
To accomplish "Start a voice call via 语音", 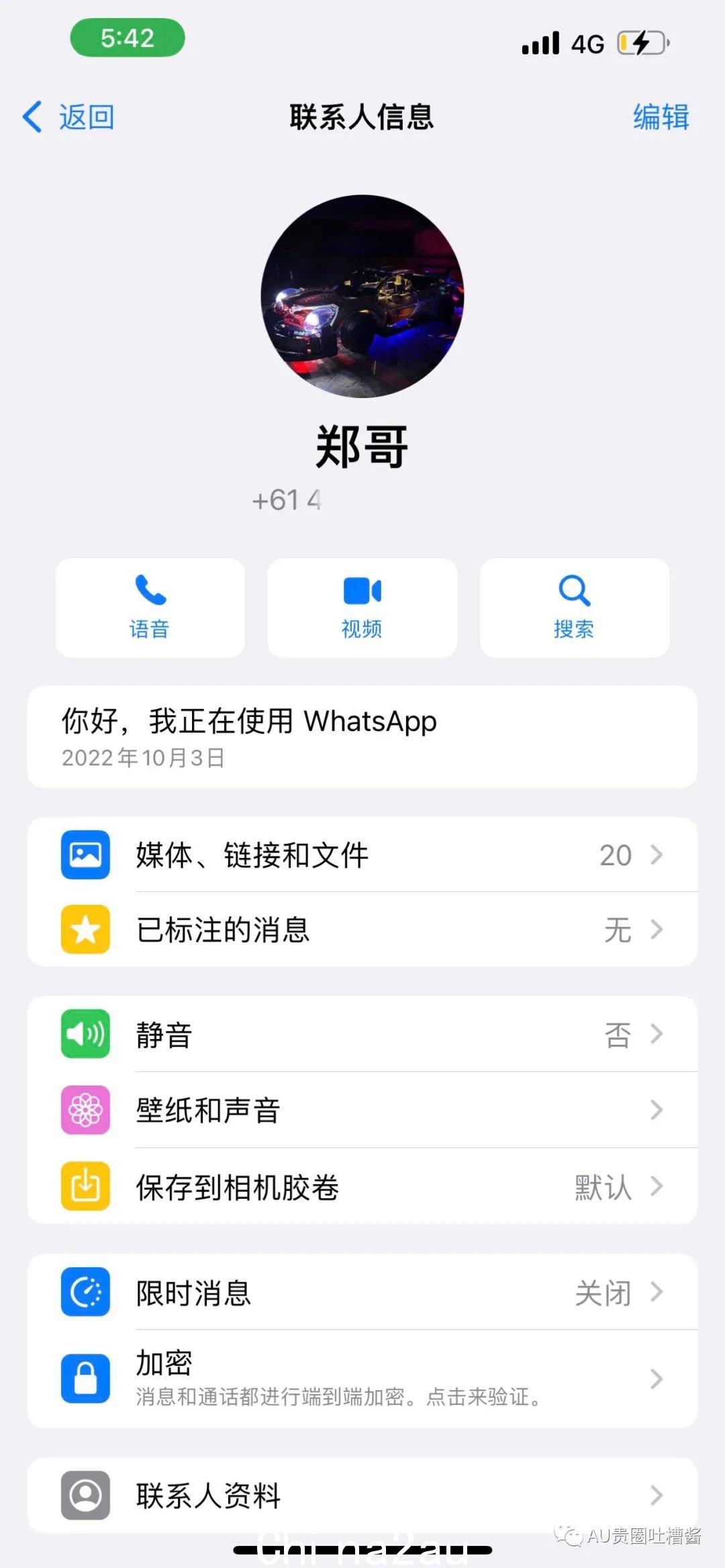I will click(x=150, y=607).
